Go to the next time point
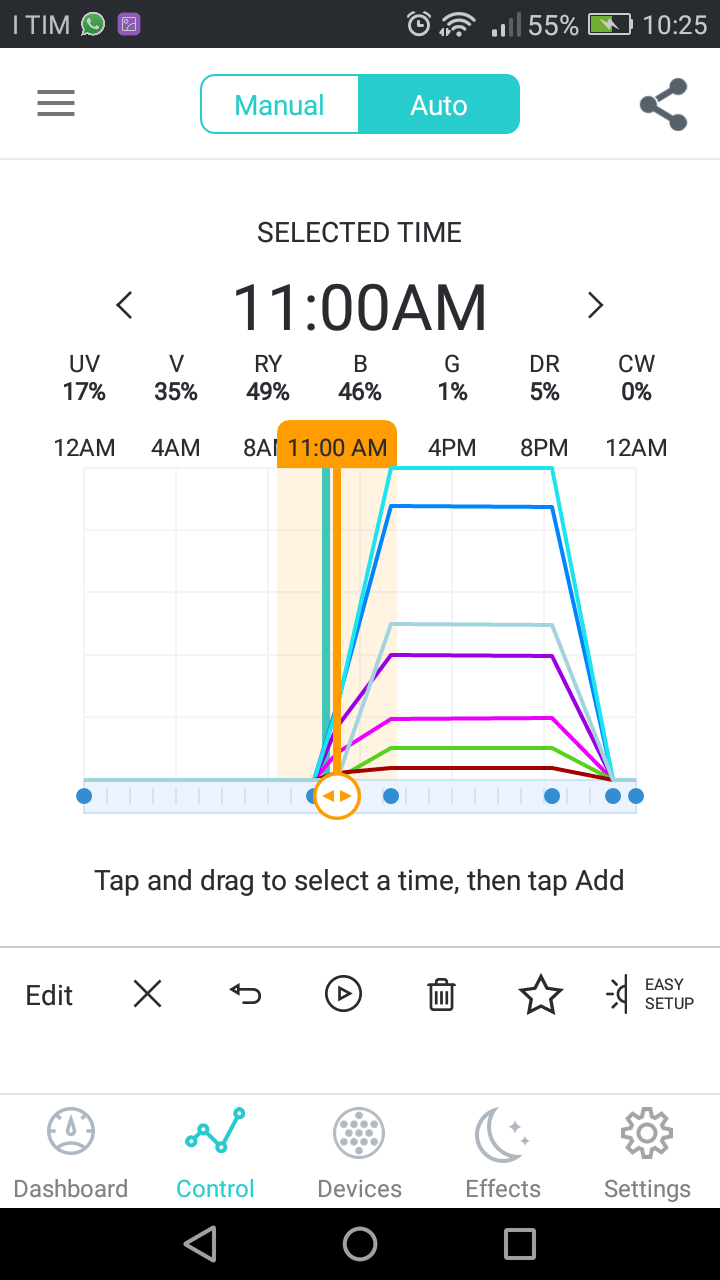720x1280 pixels. coord(595,305)
